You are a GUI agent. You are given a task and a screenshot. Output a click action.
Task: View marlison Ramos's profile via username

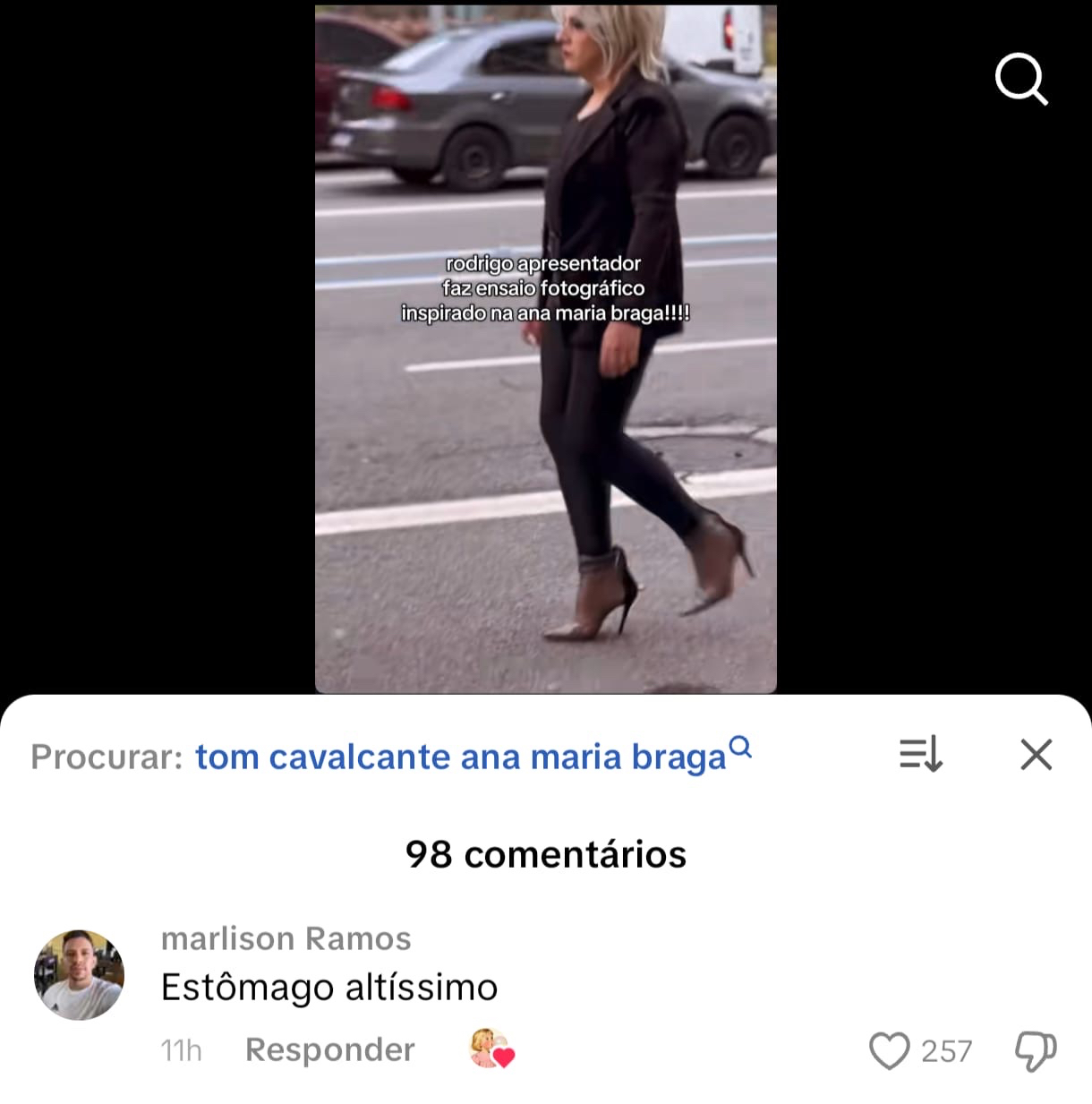[x=286, y=938]
